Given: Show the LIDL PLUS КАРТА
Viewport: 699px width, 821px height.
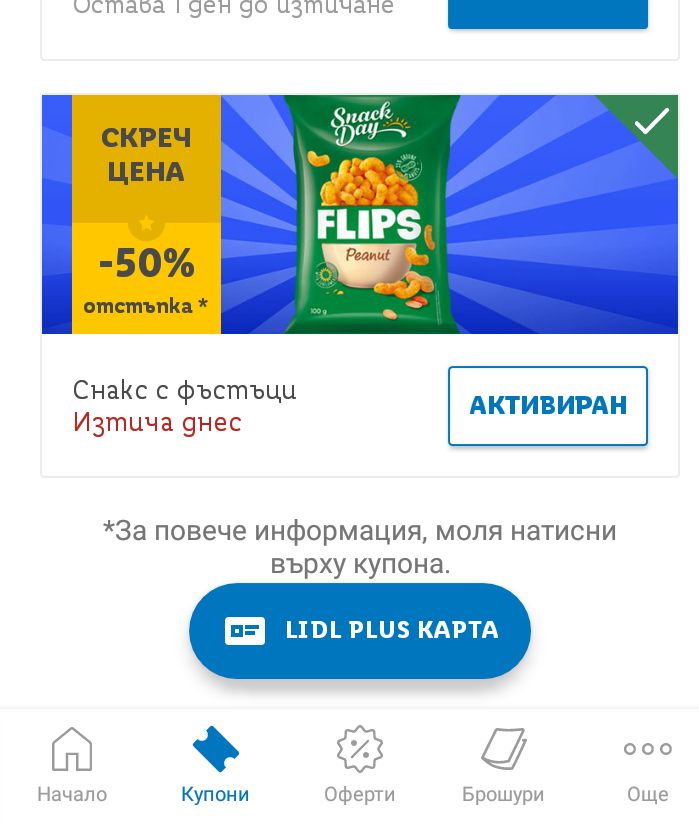Looking at the screenshot, I should coord(360,631).
